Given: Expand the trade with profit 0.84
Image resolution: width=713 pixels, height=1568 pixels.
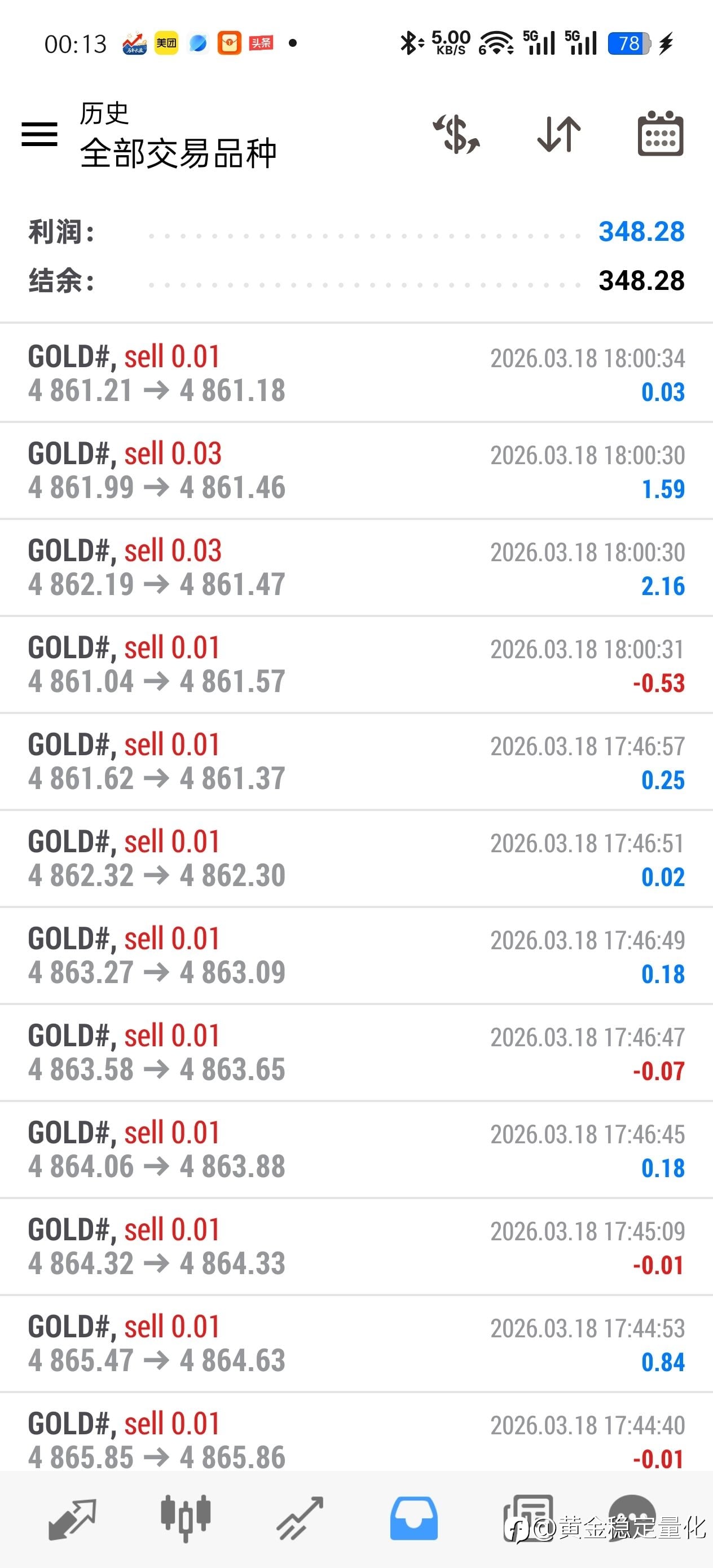Looking at the screenshot, I should tap(356, 1344).
